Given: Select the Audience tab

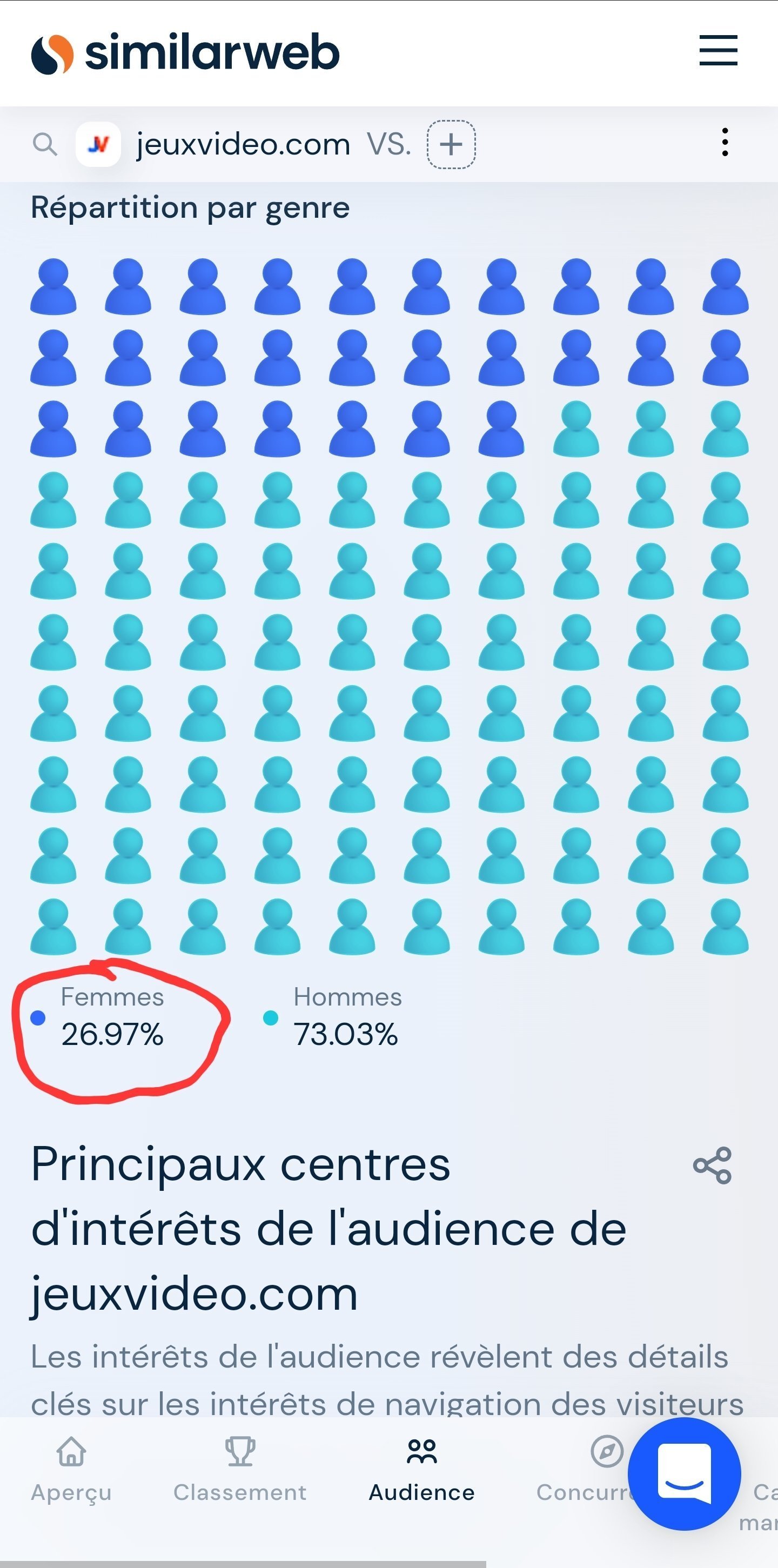Looking at the screenshot, I should pyautogui.click(x=421, y=1469).
